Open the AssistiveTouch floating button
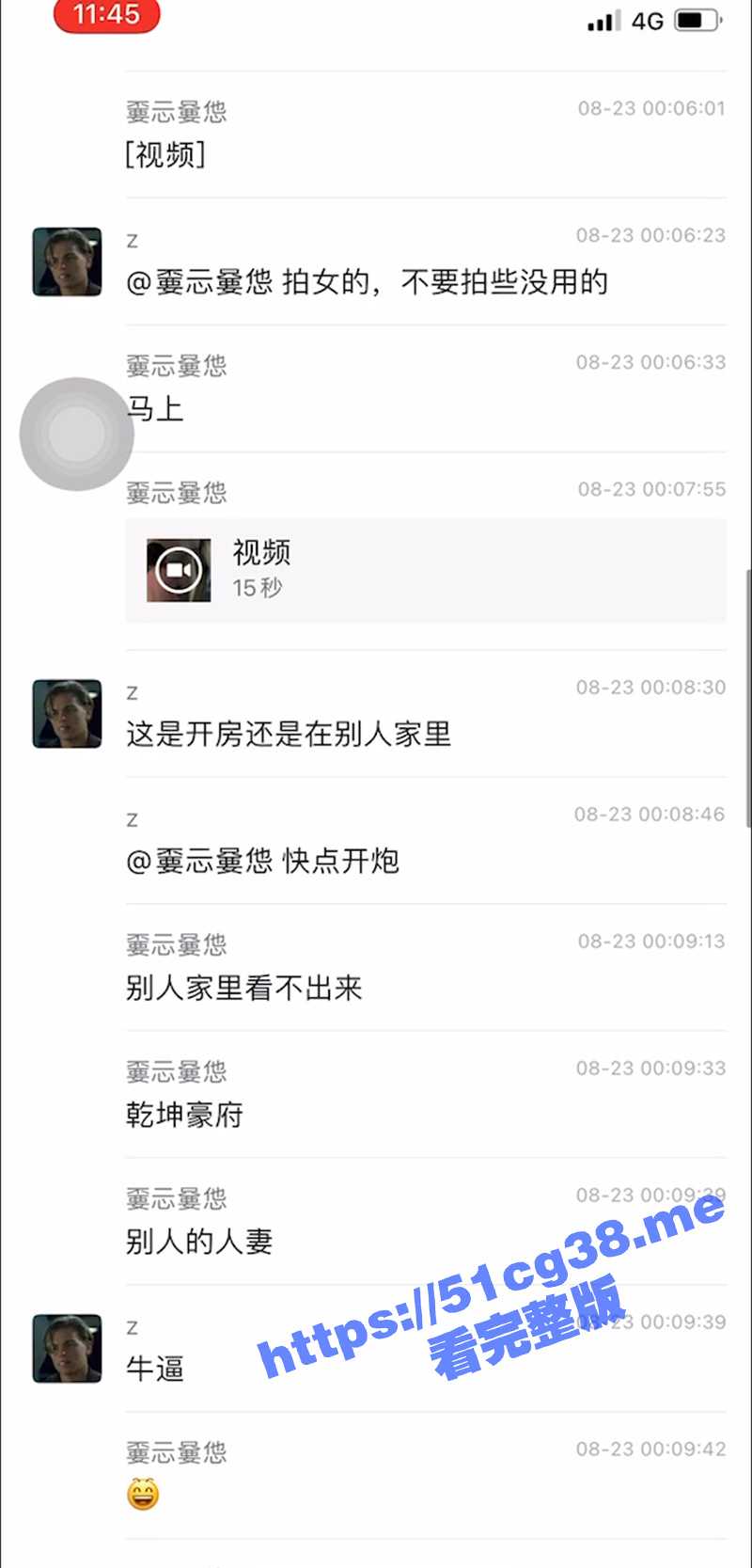 (x=76, y=434)
